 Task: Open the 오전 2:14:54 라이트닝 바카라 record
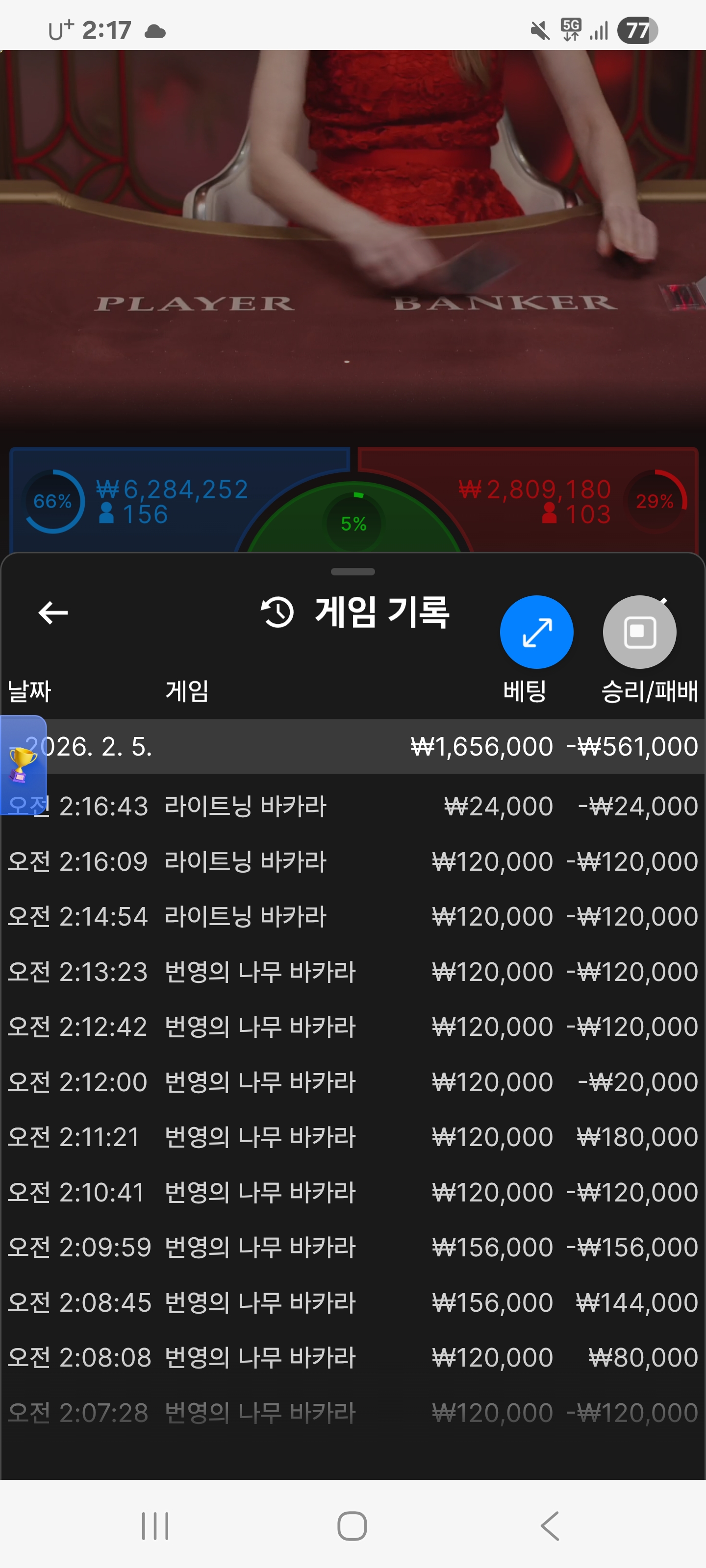click(x=353, y=916)
